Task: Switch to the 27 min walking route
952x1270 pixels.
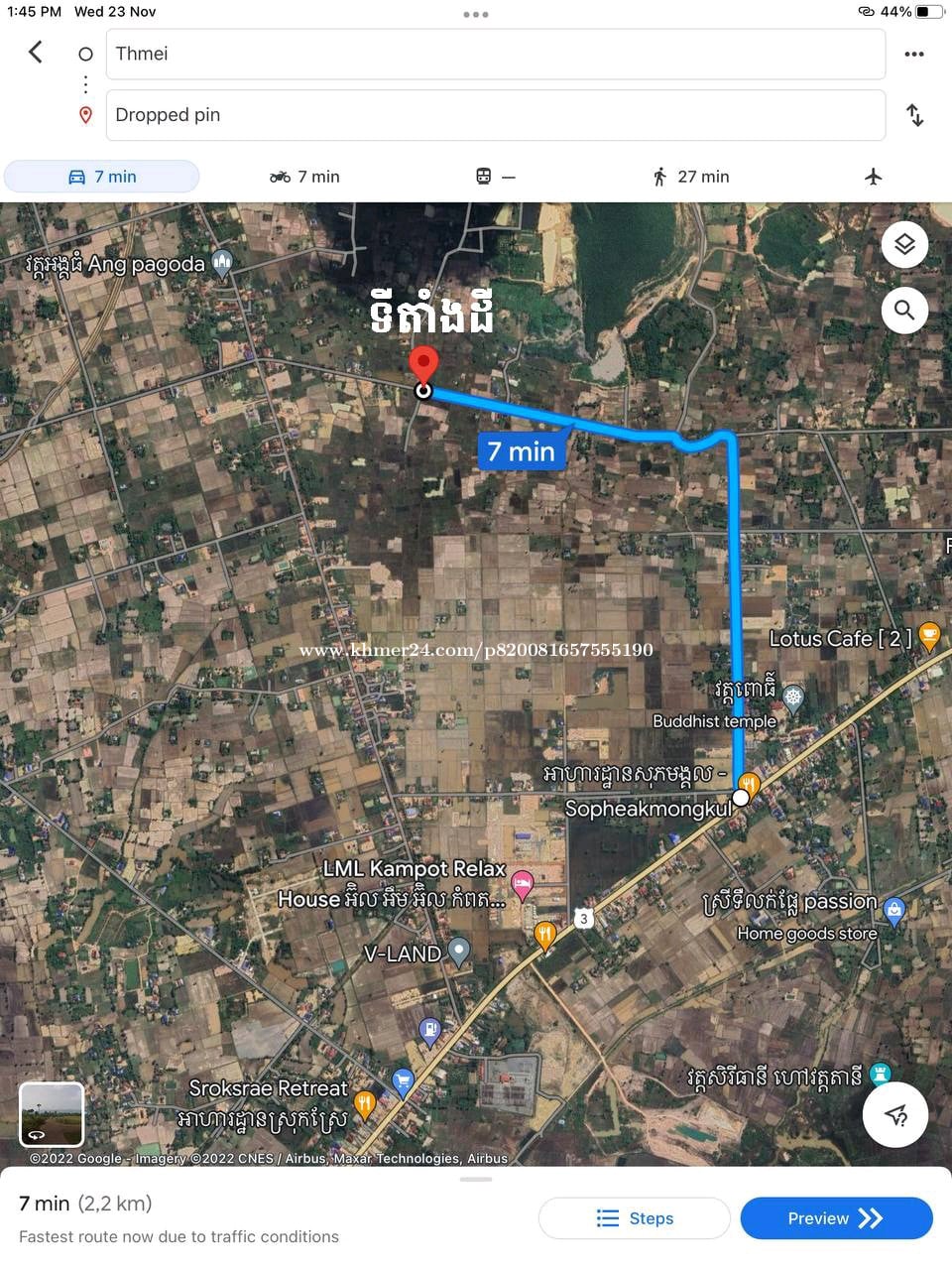Action: [691, 177]
